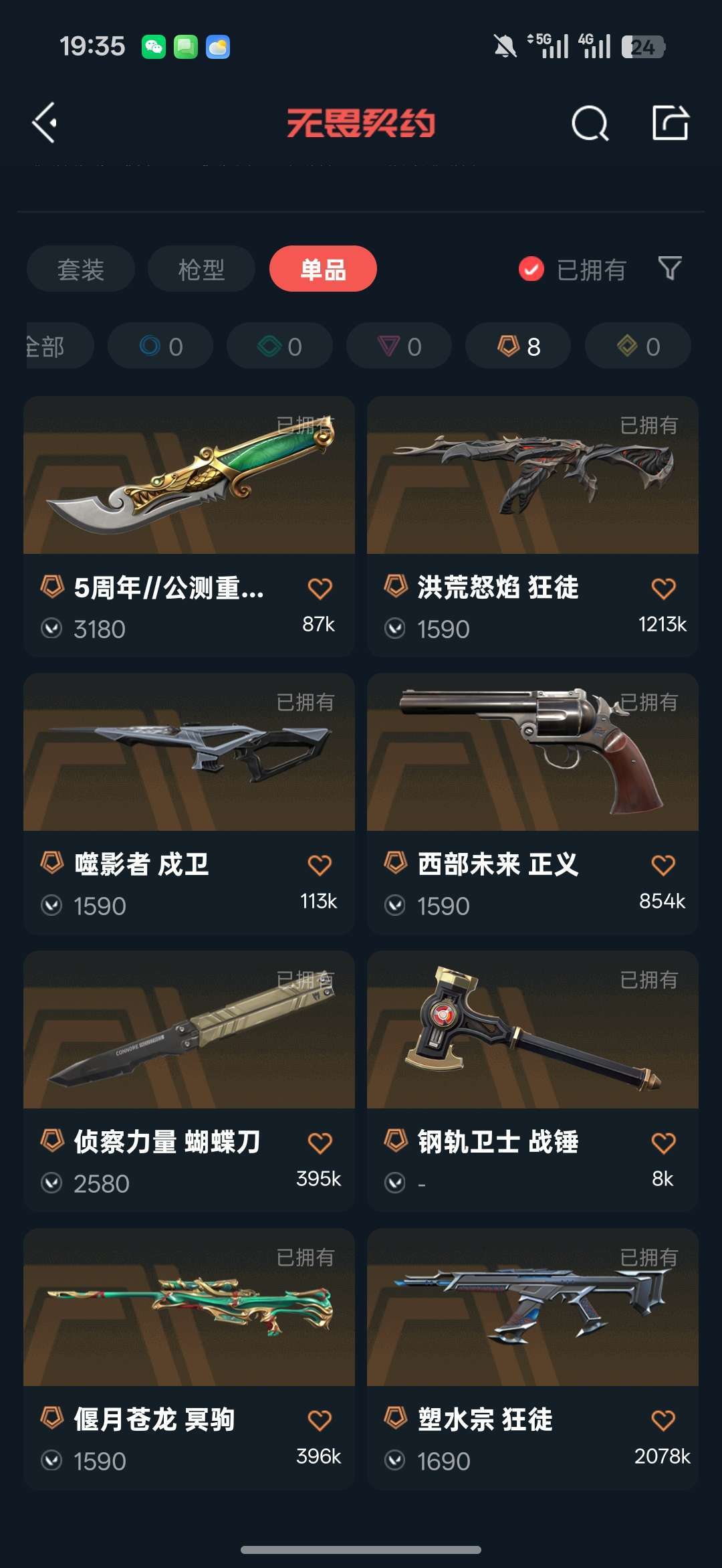This screenshot has width=722, height=1568.
Task: Click the selected 单品 button
Action: pos(322,268)
